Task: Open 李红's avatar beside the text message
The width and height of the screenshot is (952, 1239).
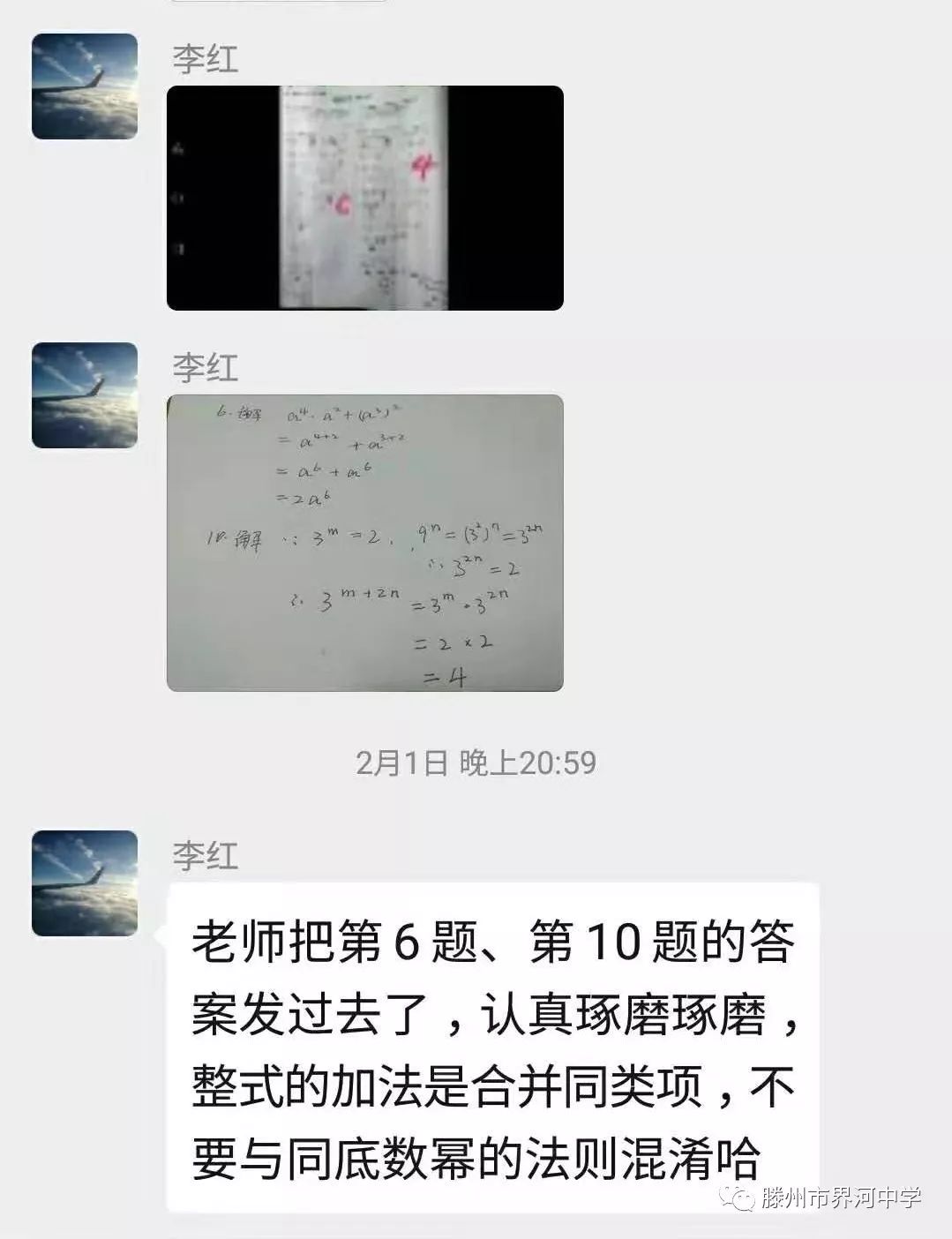Action: point(85,882)
